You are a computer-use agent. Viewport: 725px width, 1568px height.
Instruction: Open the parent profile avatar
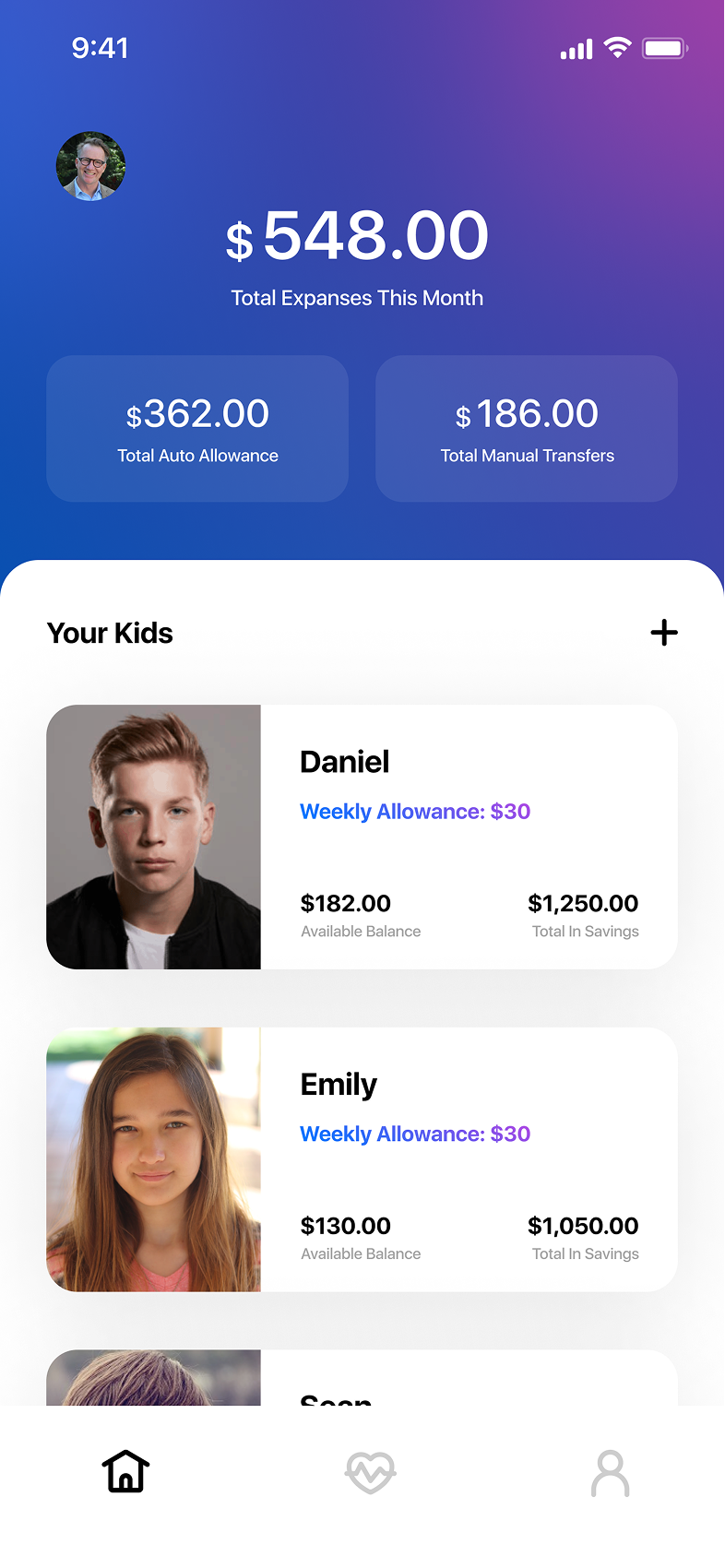click(90, 166)
